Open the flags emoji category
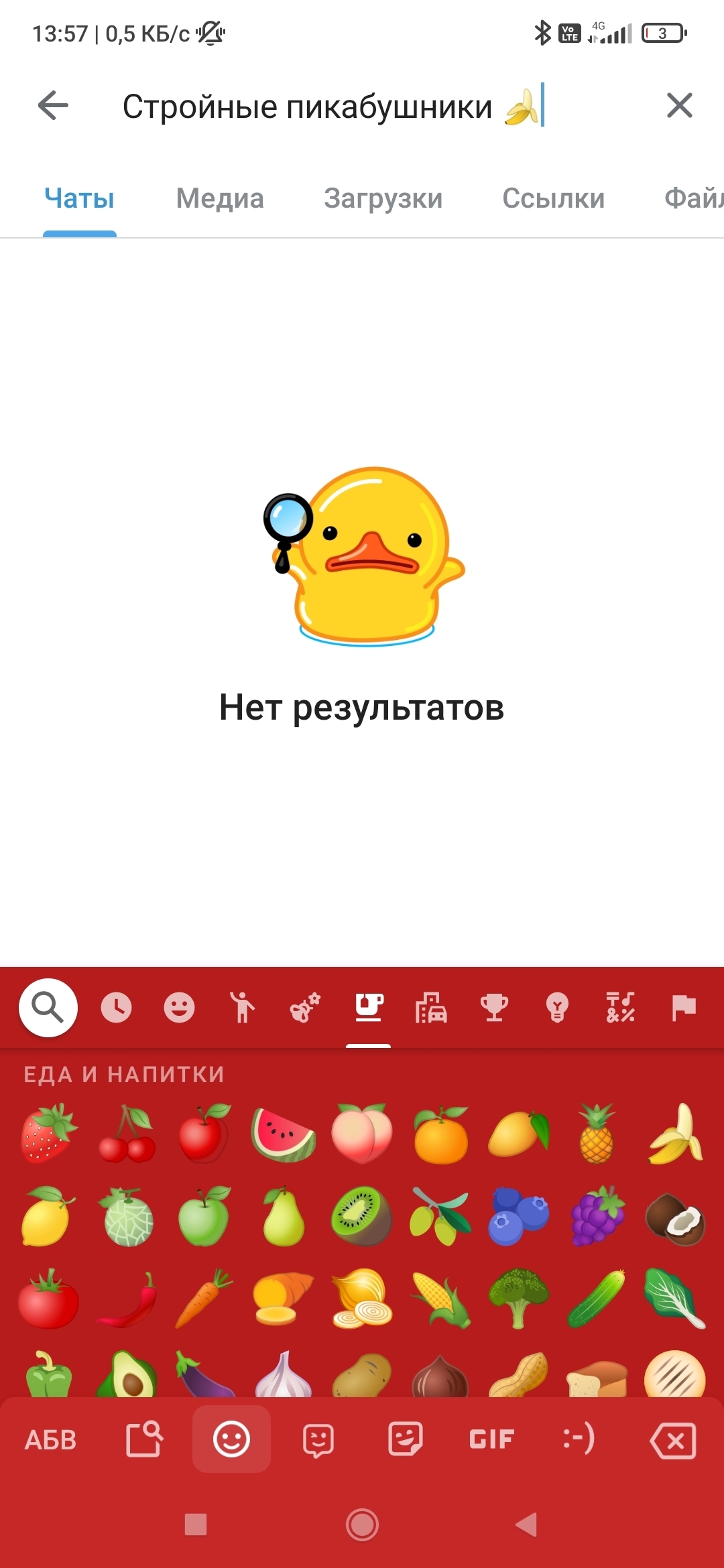The height and width of the screenshot is (1568, 724). tap(684, 1008)
